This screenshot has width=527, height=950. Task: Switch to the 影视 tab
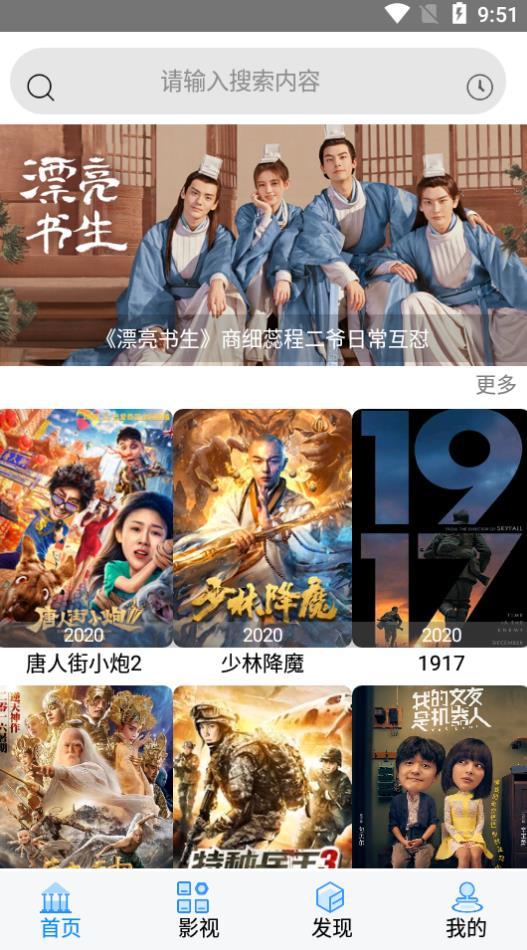(198, 909)
